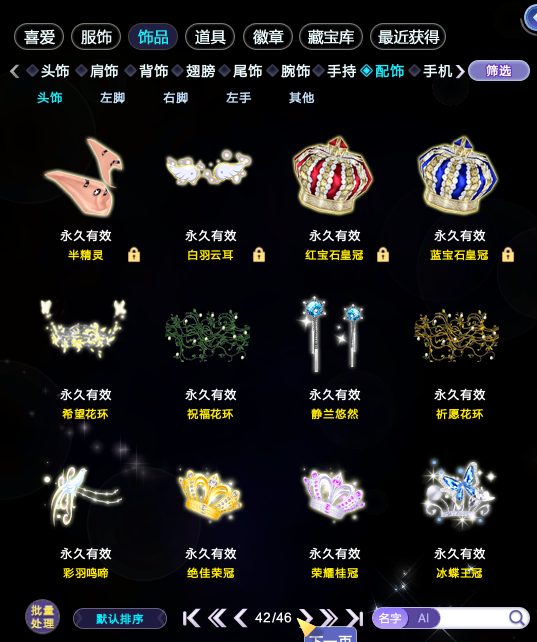Tap the lock icon beside 白羽云耳
The width and height of the screenshot is (537, 642).
pyautogui.click(x=259, y=255)
